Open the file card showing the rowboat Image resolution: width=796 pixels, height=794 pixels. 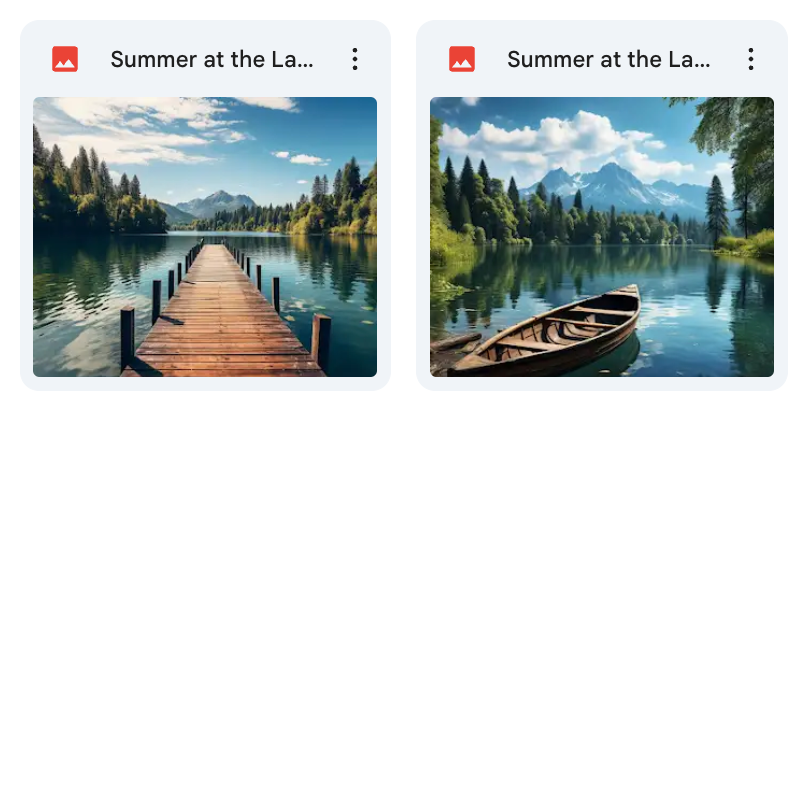point(601,237)
